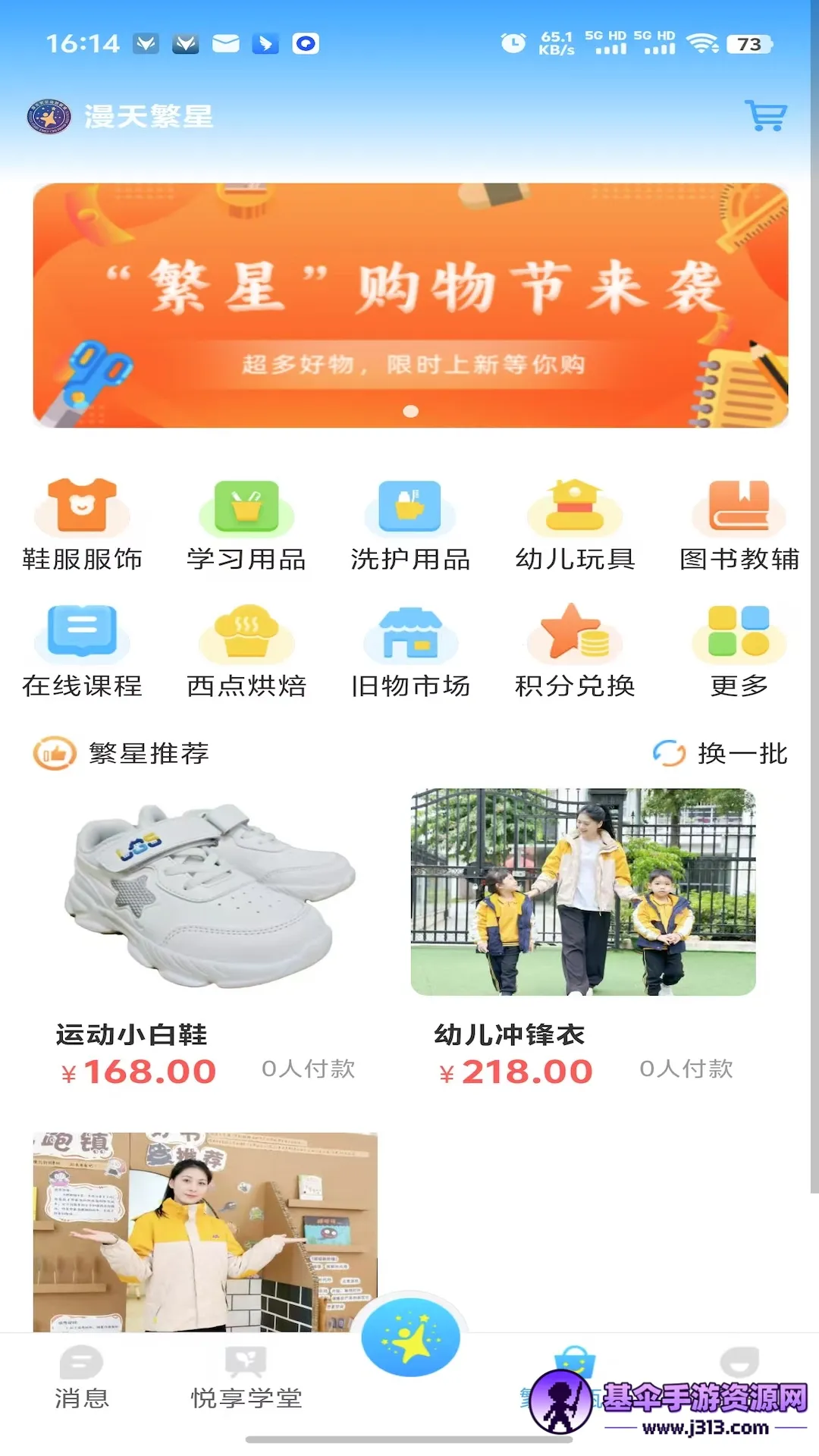Visit the 旧物市场 section
Screen dimensions: 819x1456
[x=410, y=651]
